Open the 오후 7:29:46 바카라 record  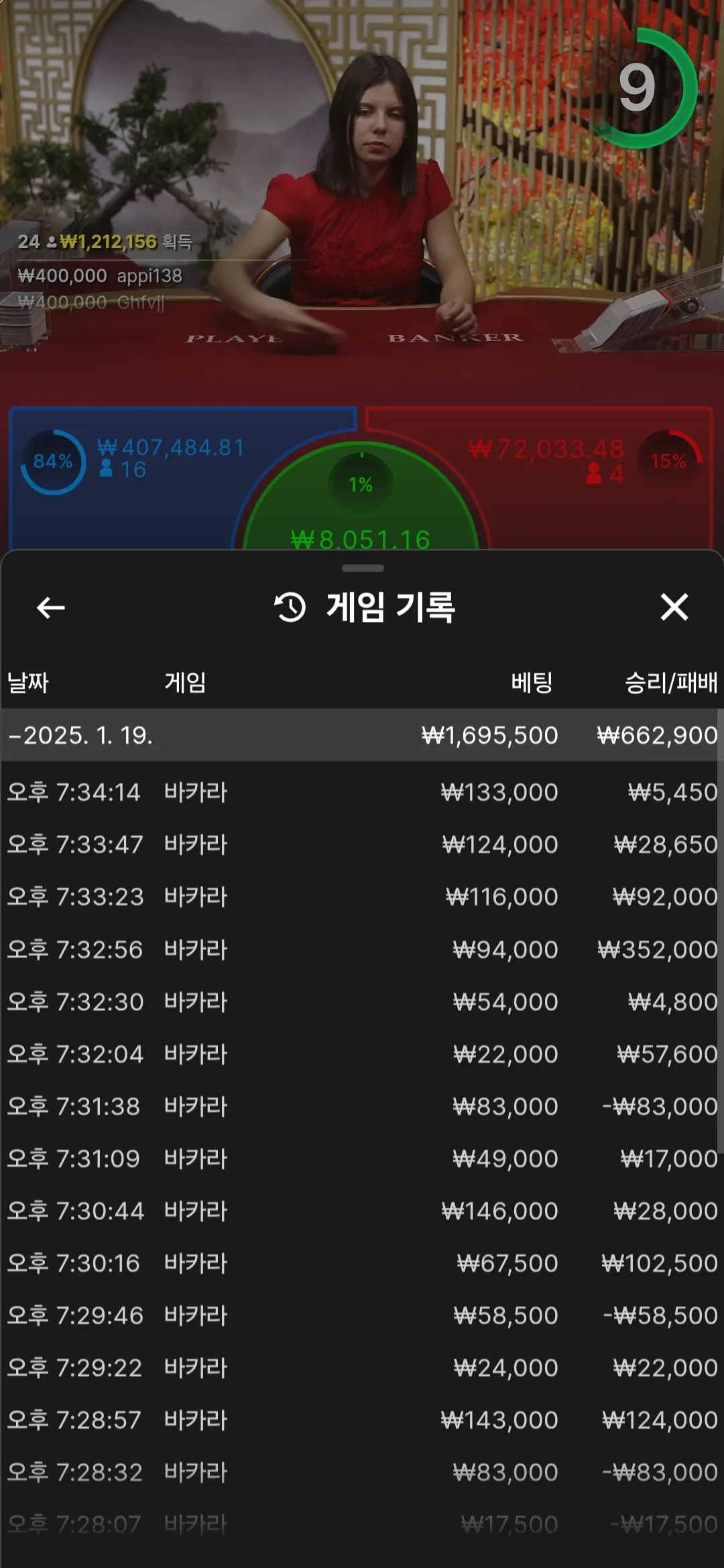pos(361,1315)
